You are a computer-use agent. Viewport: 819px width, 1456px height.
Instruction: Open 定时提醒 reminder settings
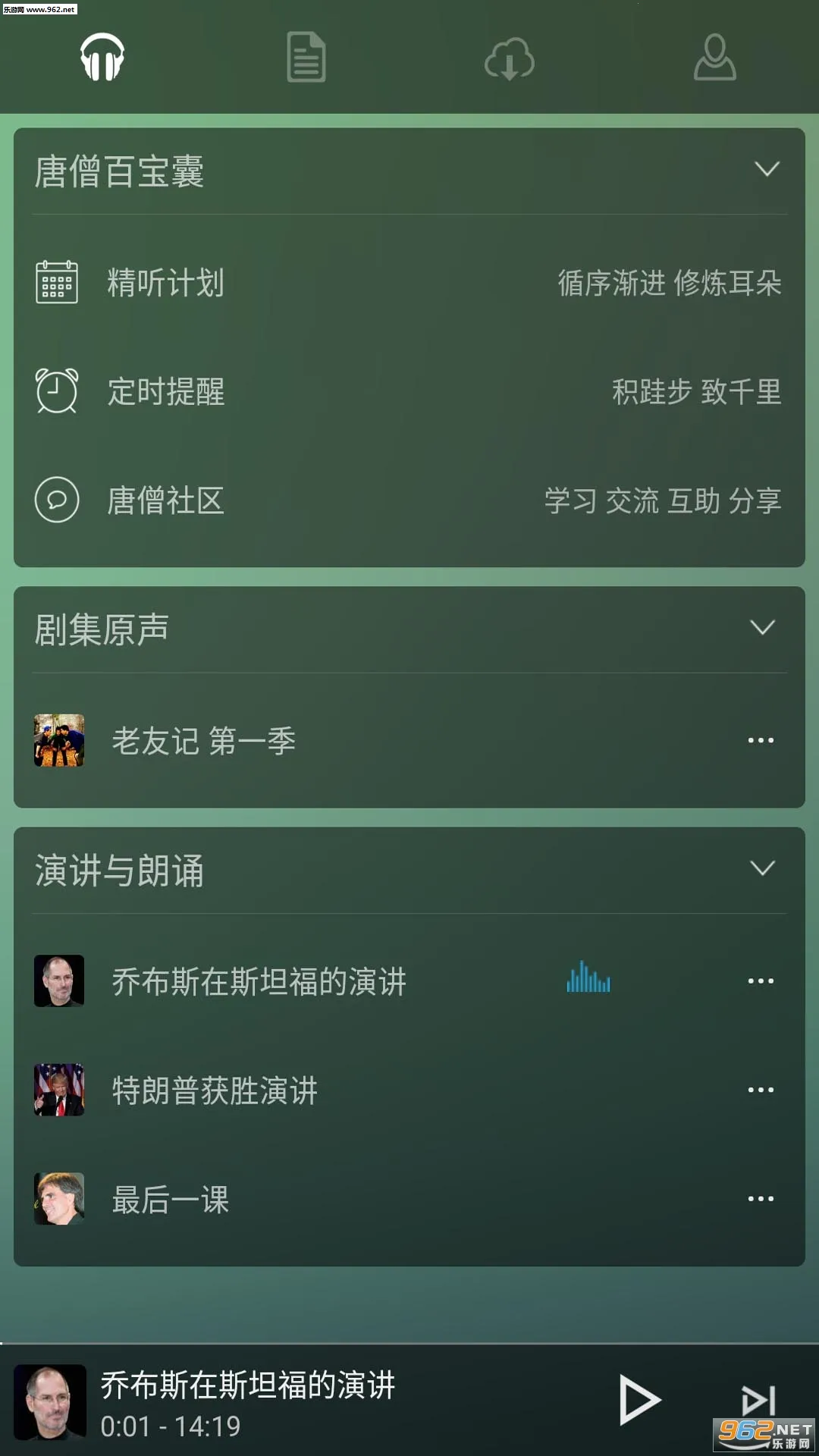(165, 391)
